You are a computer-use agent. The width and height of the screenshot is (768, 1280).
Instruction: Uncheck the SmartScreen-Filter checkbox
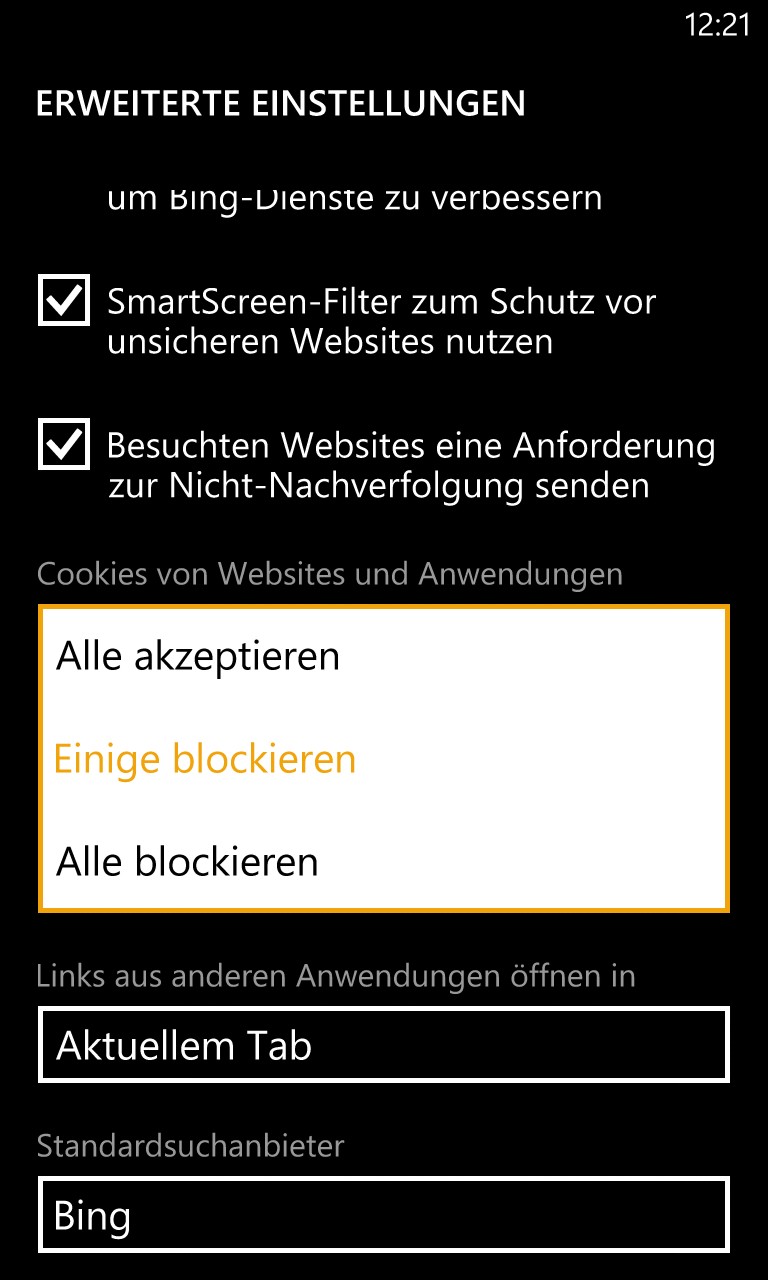click(64, 300)
